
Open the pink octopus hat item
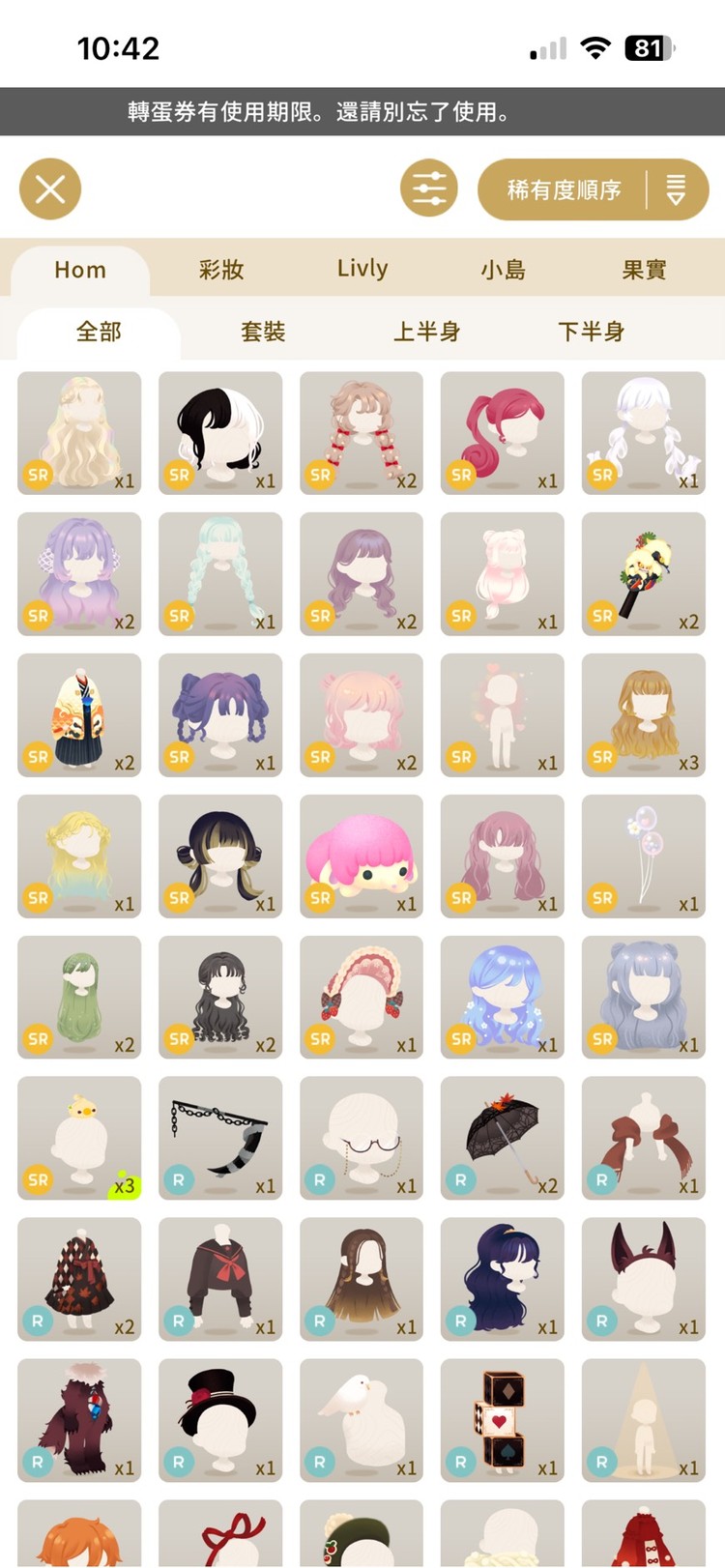click(x=362, y=857)
